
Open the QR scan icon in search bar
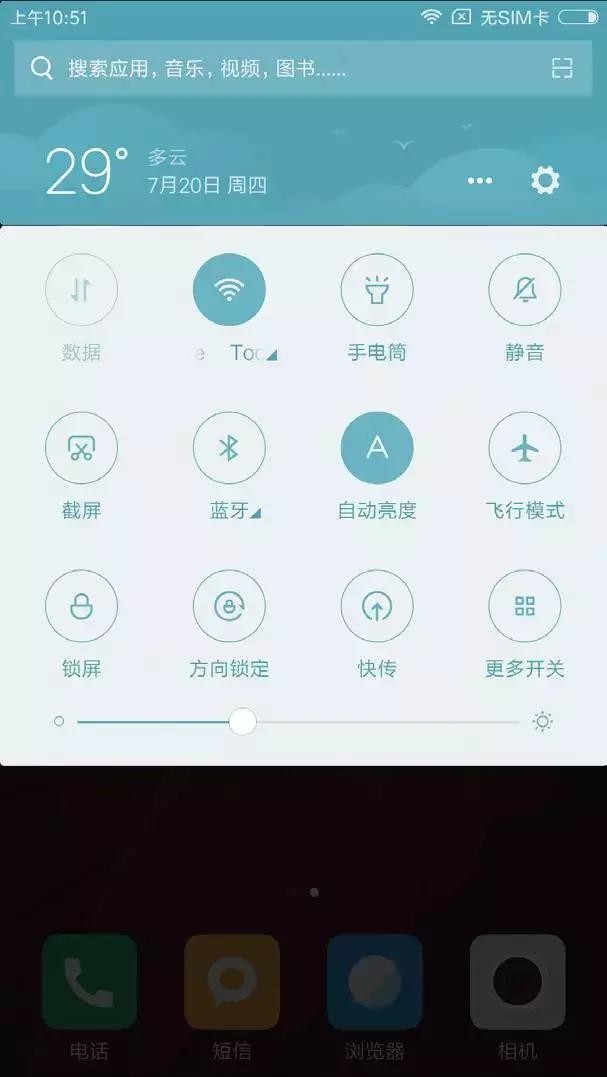(562, 68)
